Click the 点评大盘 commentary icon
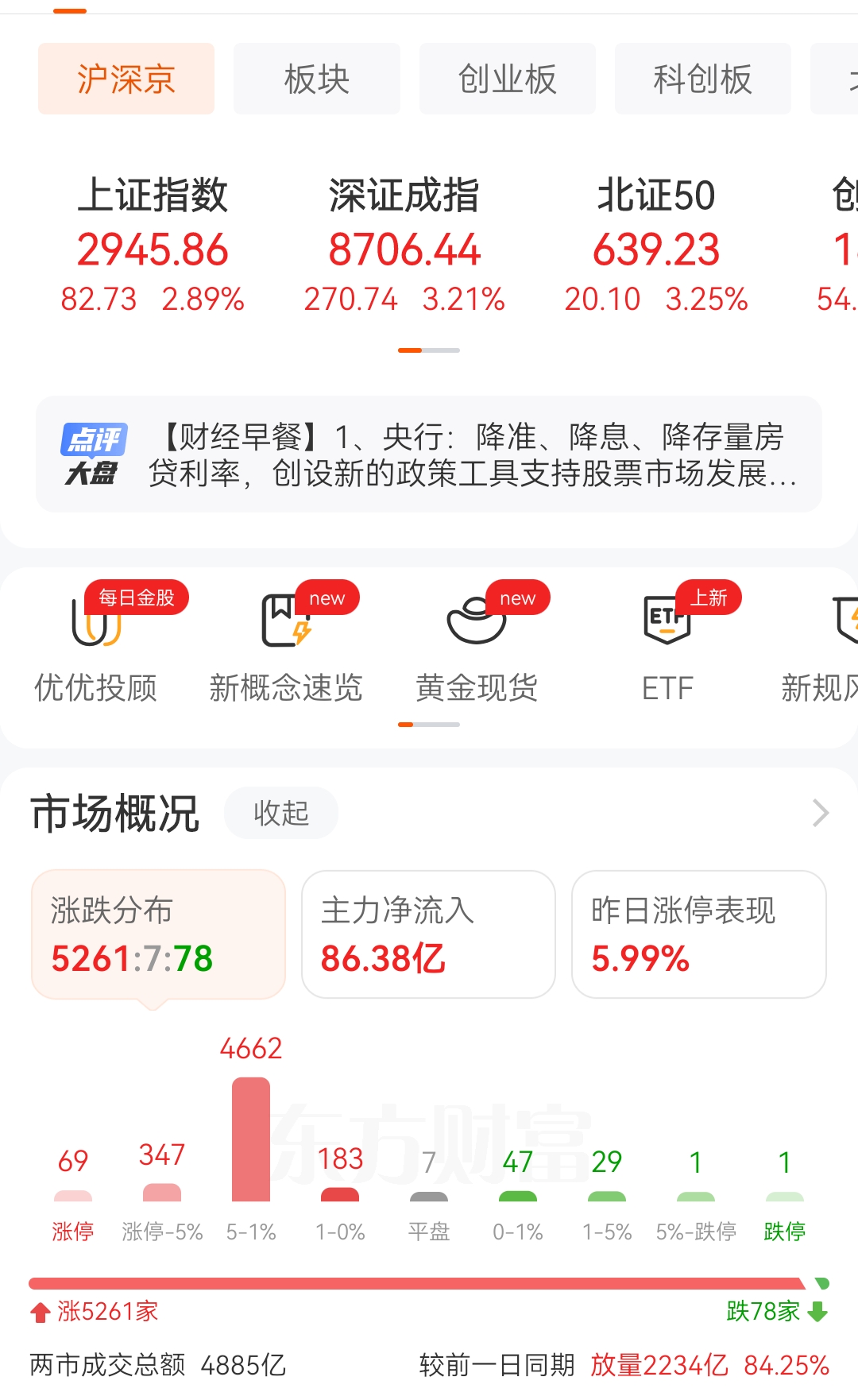This screenshot has width=858, height=1400. (95, 456)
